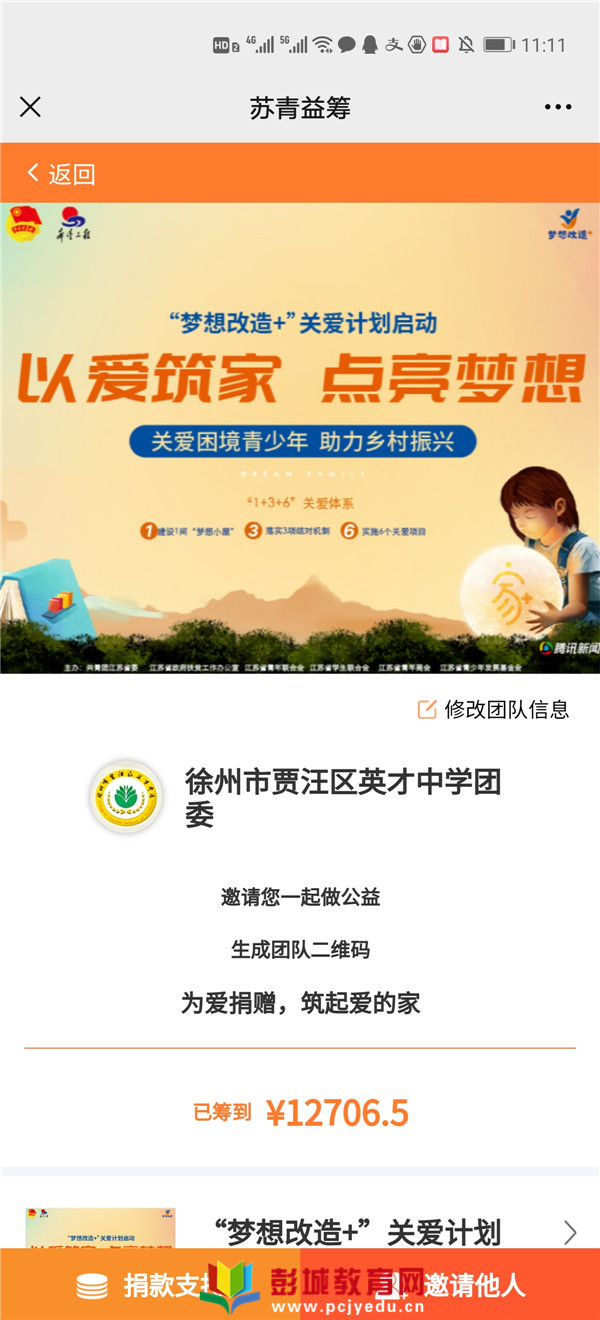Go back with the 返回 button
600x1320 pixels.
pos(62,173)
